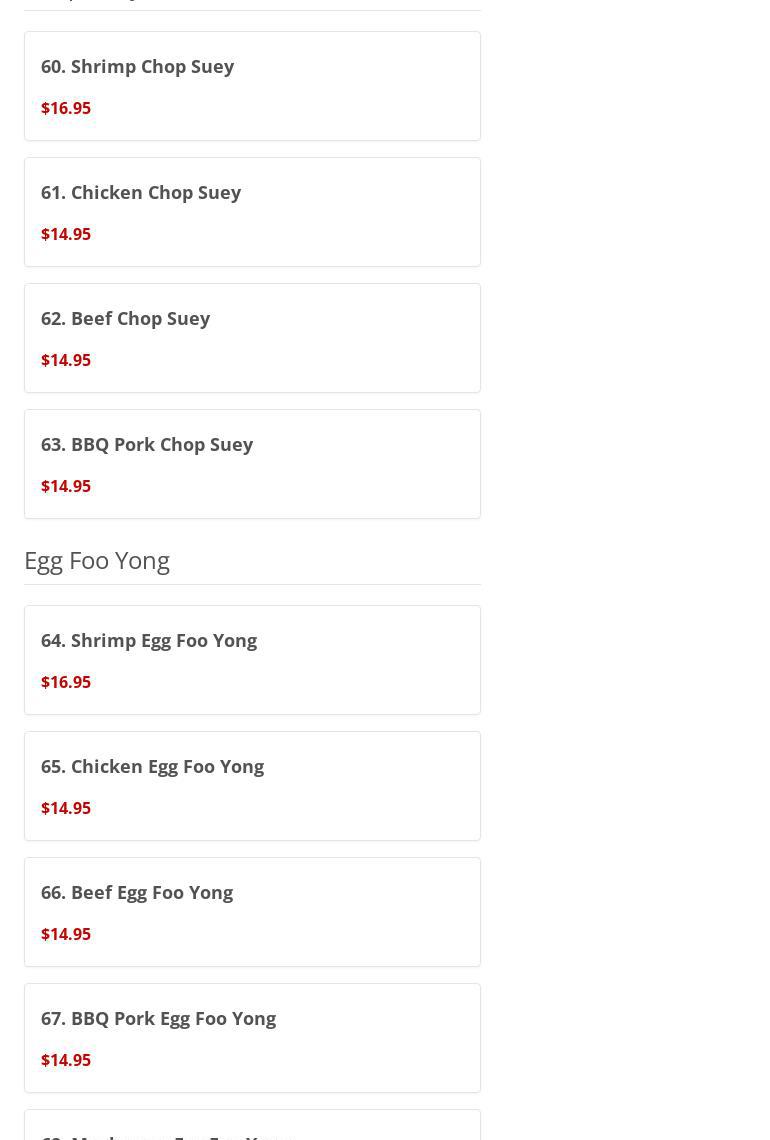Select 64. Shrimp Egg Foo Yong
Screen dimensions: 770x1140
252,660
